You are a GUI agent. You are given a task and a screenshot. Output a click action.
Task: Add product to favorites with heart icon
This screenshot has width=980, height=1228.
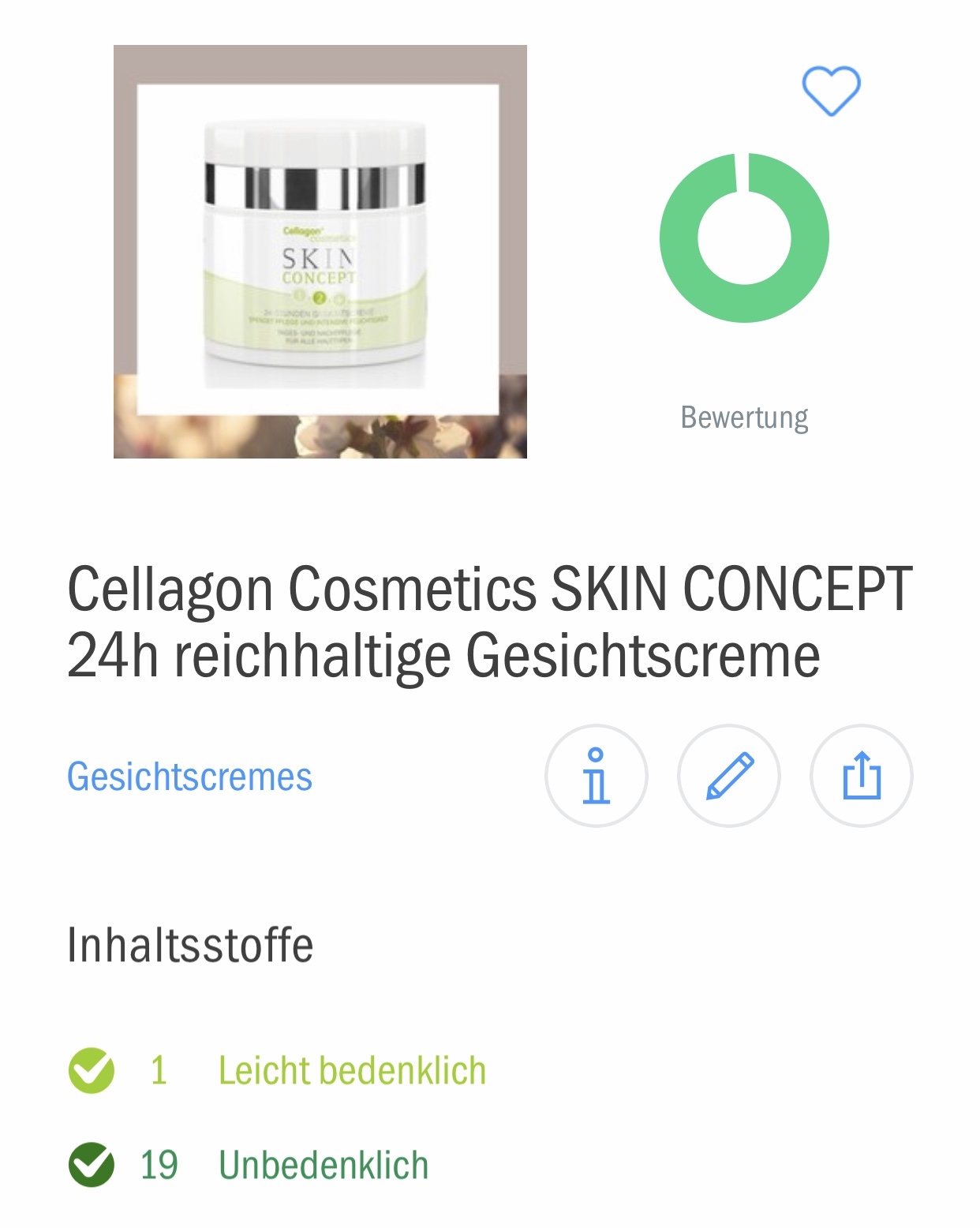[831, 91]
